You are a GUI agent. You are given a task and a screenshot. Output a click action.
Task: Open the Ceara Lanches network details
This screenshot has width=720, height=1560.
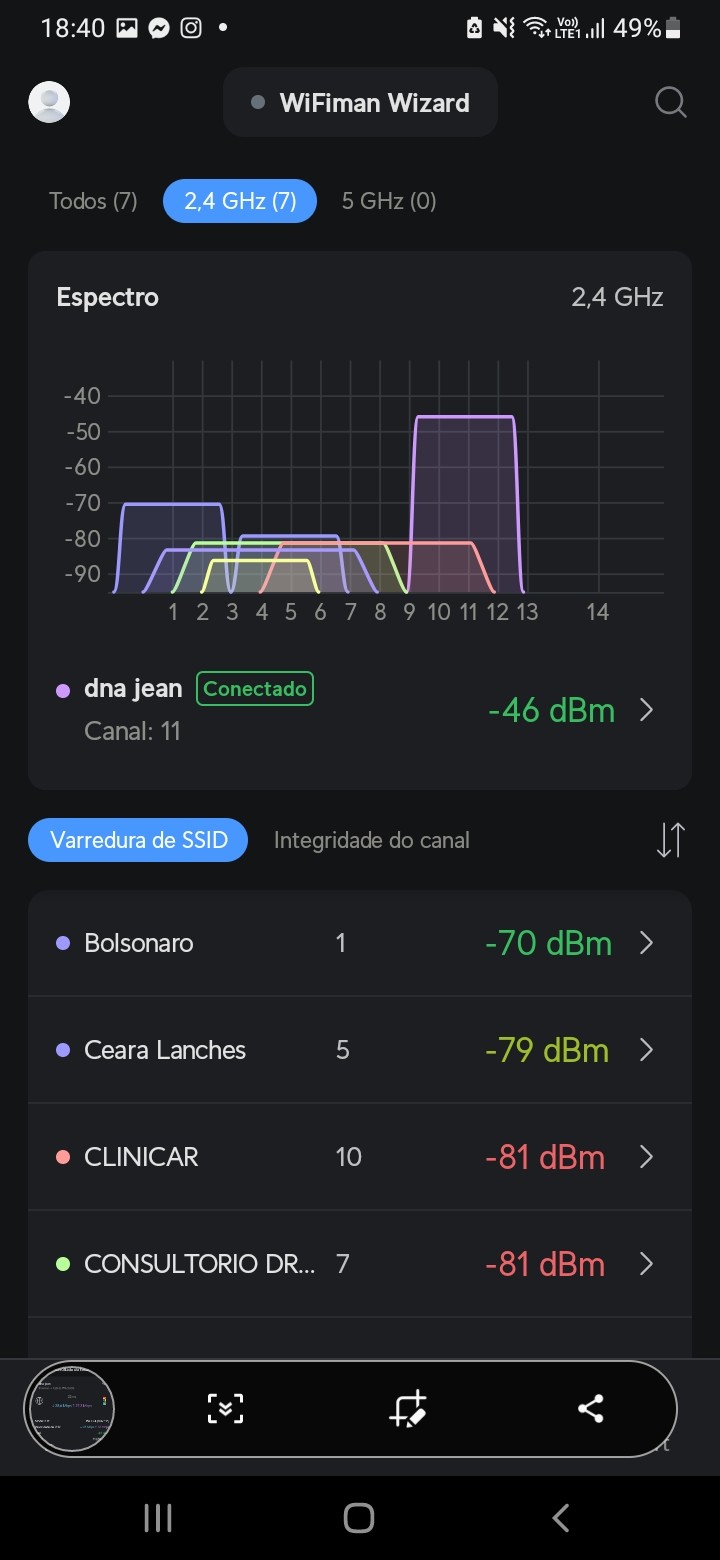pyautogui.click(x=360, y=1050)
